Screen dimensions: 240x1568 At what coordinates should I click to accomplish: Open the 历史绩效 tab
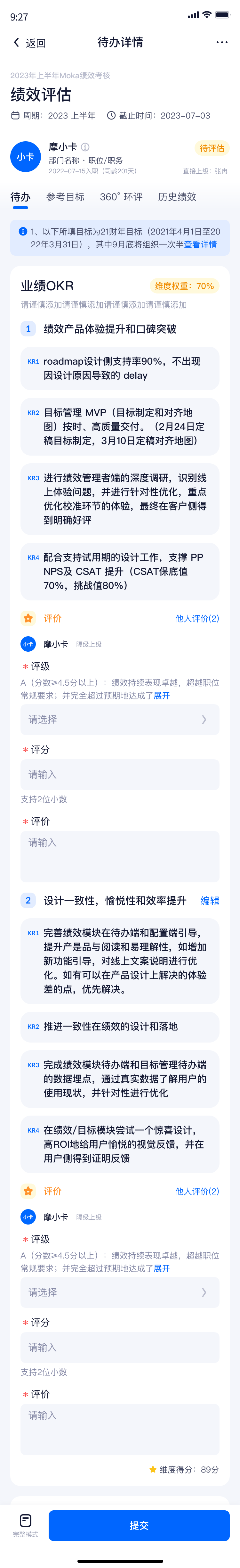177,197
